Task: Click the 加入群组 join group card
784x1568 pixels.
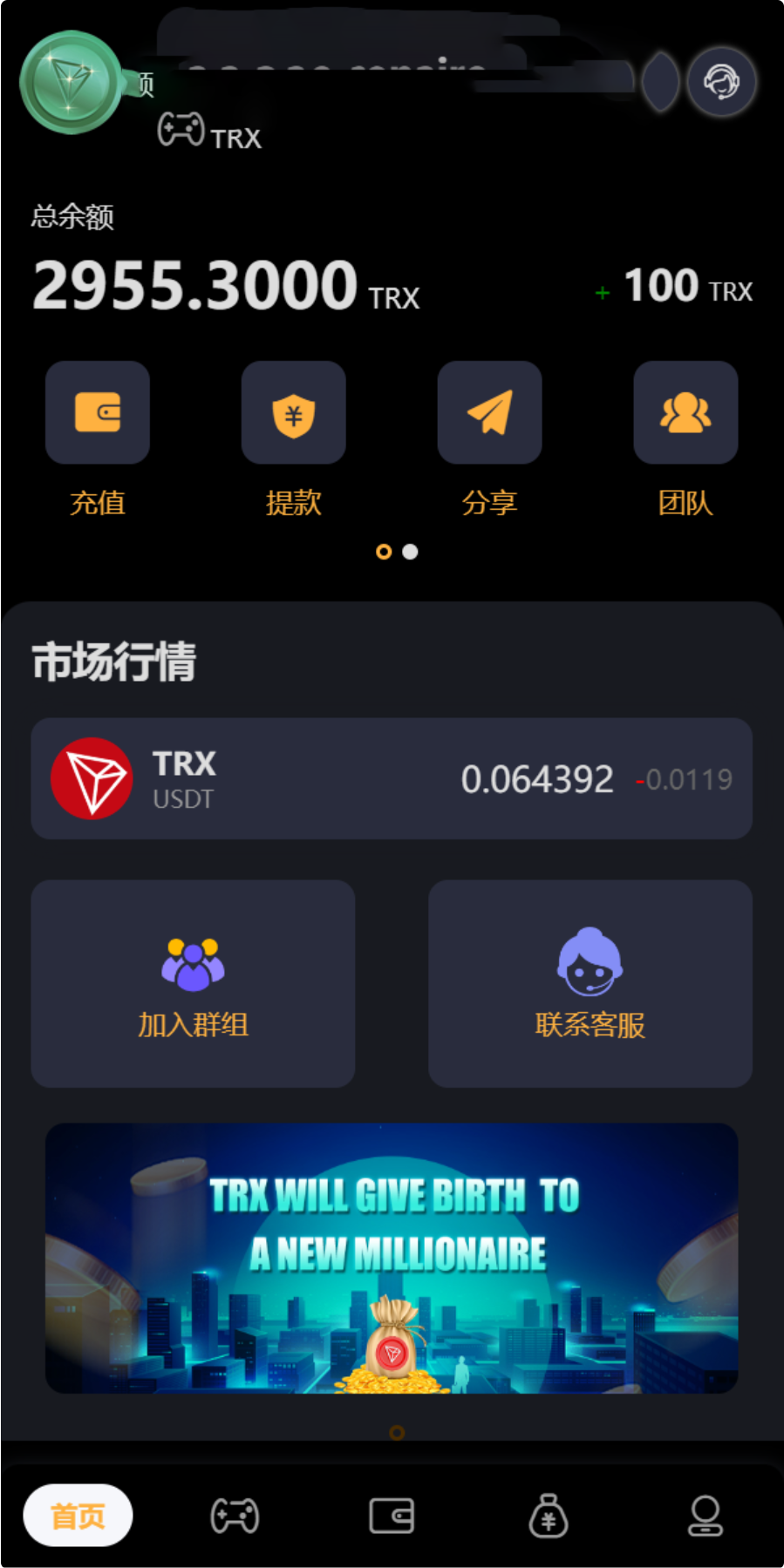Action: tap(193, 984)
